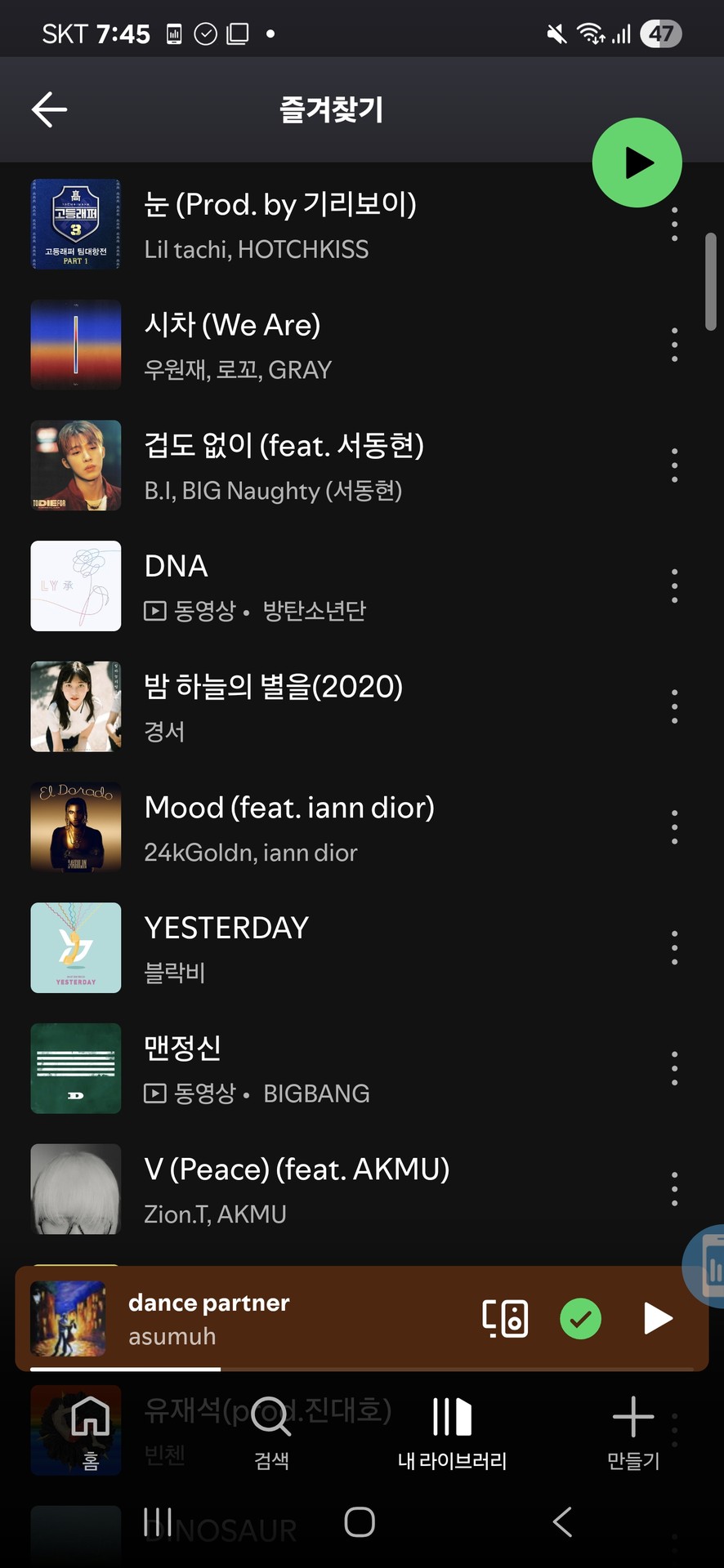Go back from the 즐겨찾기 playlist
Screen dimensions: 724x1568
pos(49,109)
